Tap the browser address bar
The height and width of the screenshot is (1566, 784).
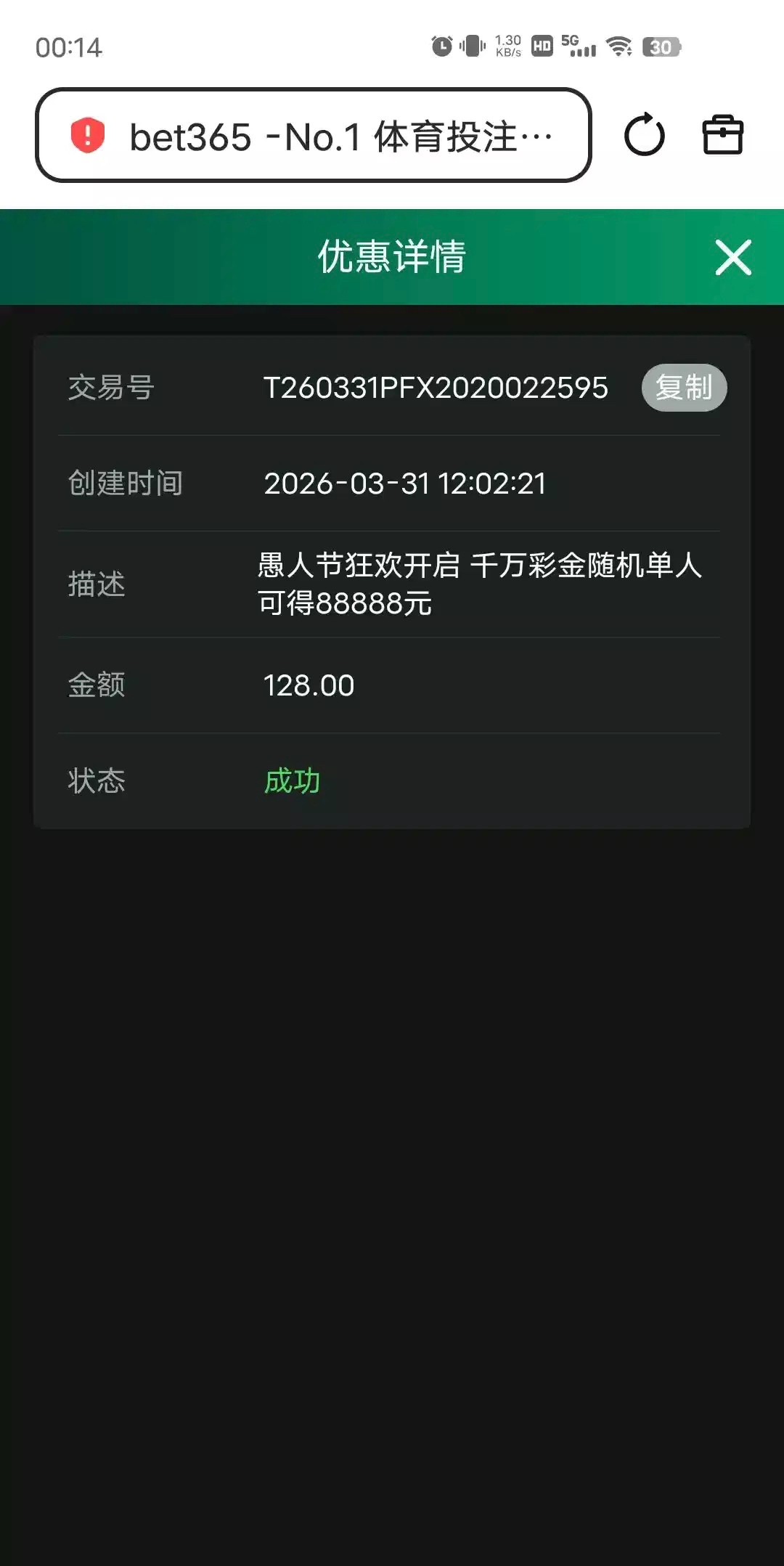tap(340, 136)
